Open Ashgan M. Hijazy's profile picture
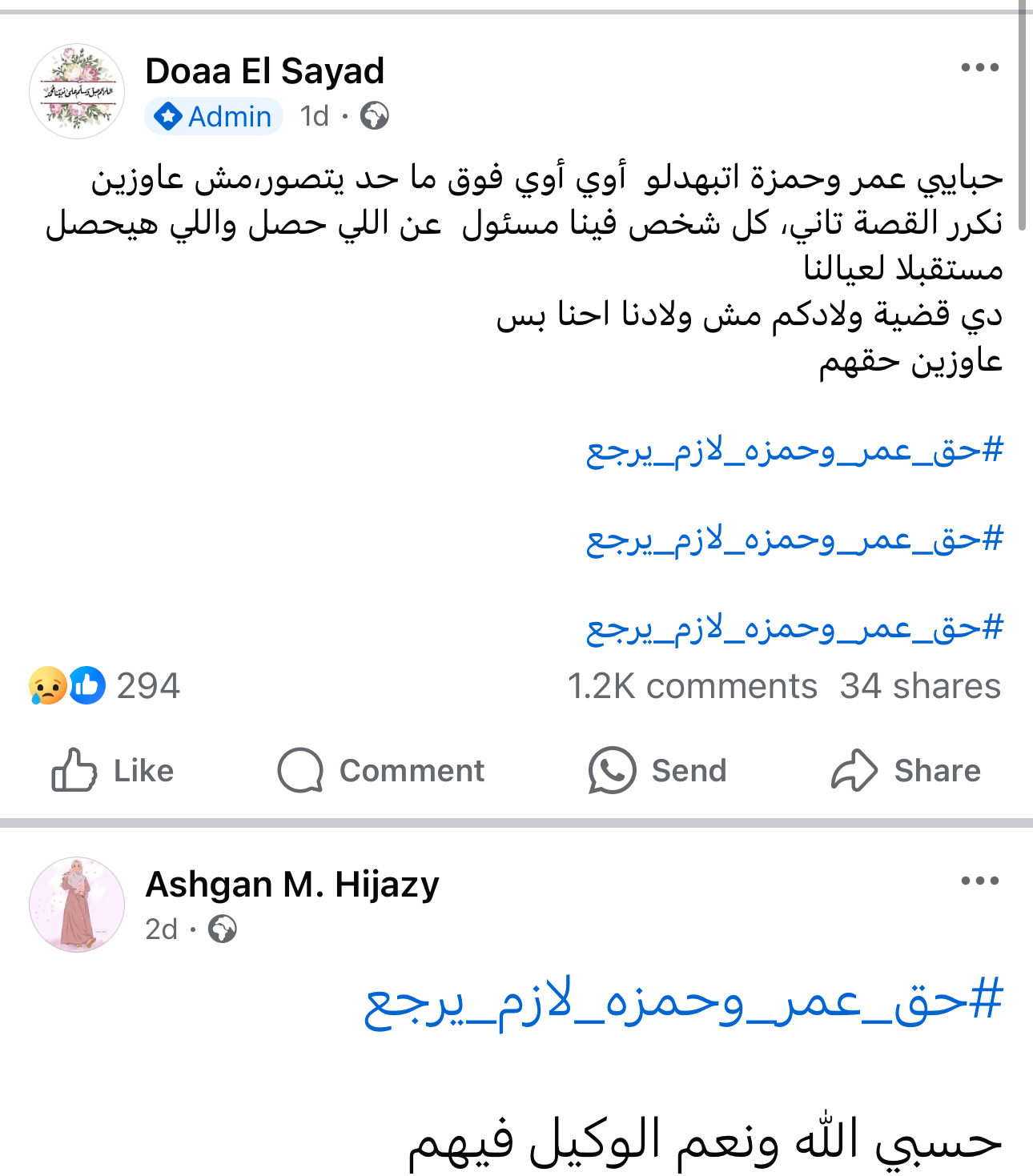The image size is (1033, 1176). 77,905
